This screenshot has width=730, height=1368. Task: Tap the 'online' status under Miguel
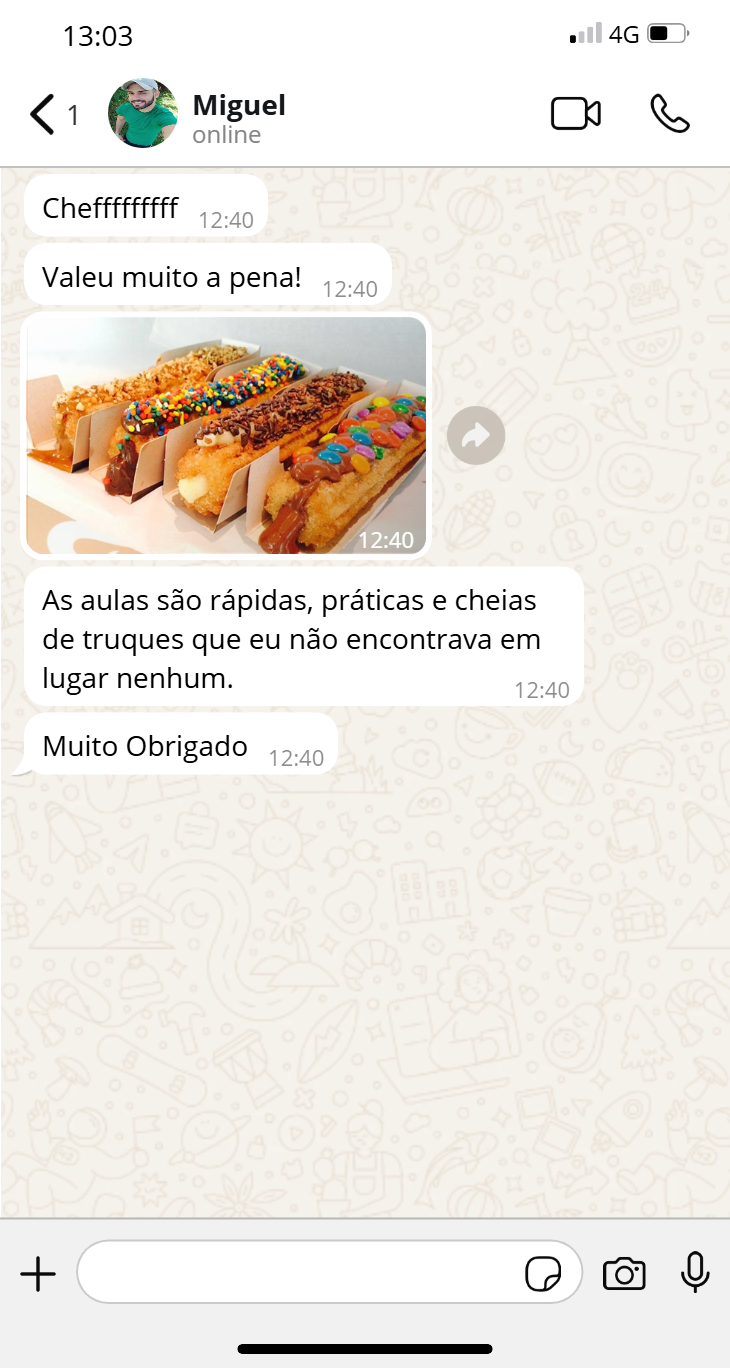(224, 134)
